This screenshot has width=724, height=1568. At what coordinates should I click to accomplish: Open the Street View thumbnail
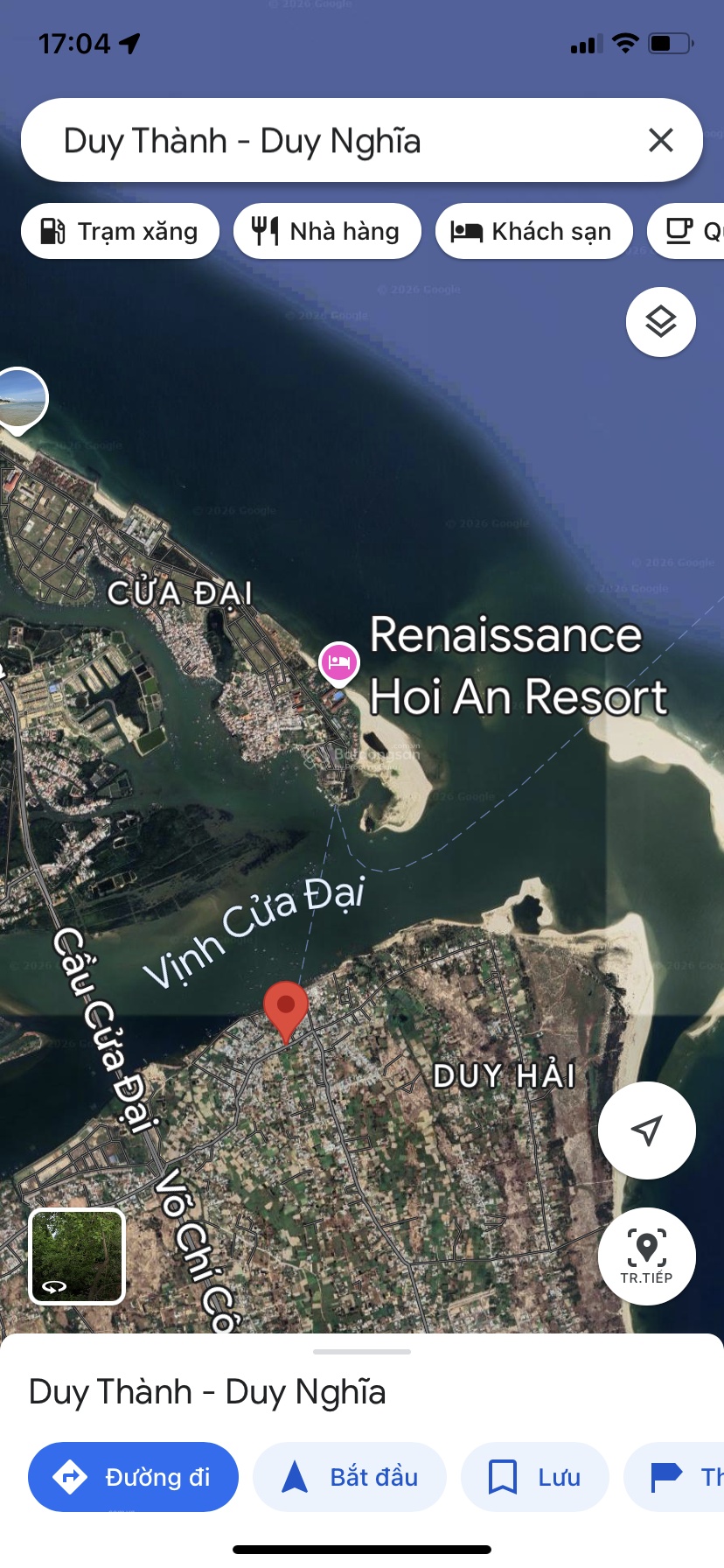pos(77,1256)
